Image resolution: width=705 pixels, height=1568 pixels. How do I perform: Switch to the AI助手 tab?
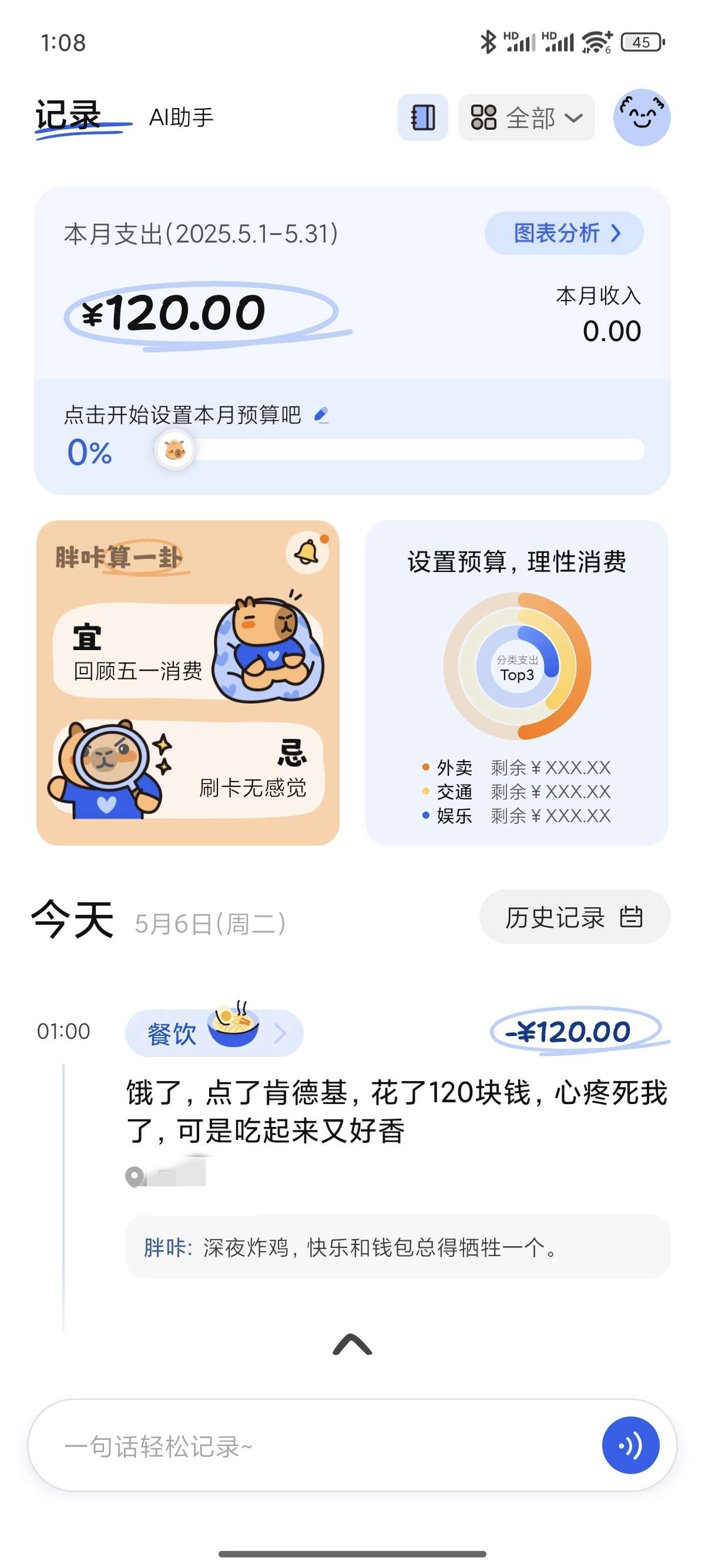coord(181,117)
